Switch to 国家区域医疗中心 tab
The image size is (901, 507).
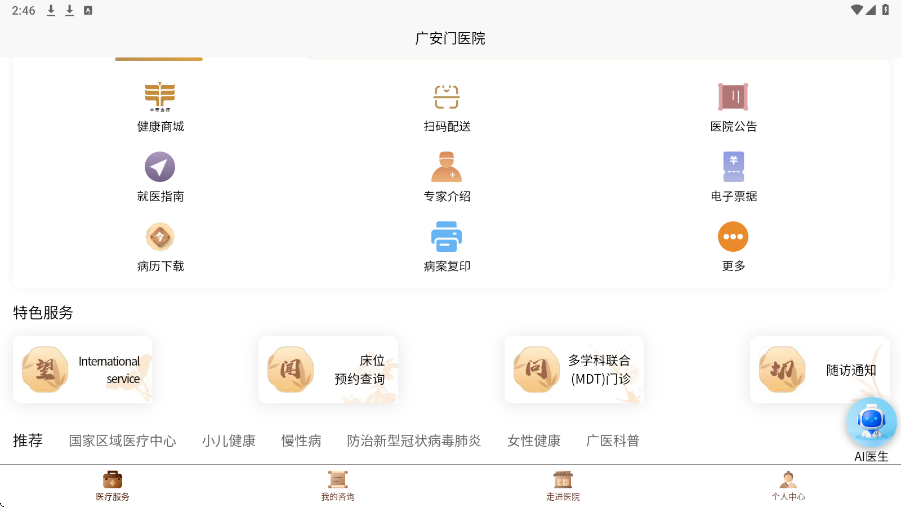point(122,441)
